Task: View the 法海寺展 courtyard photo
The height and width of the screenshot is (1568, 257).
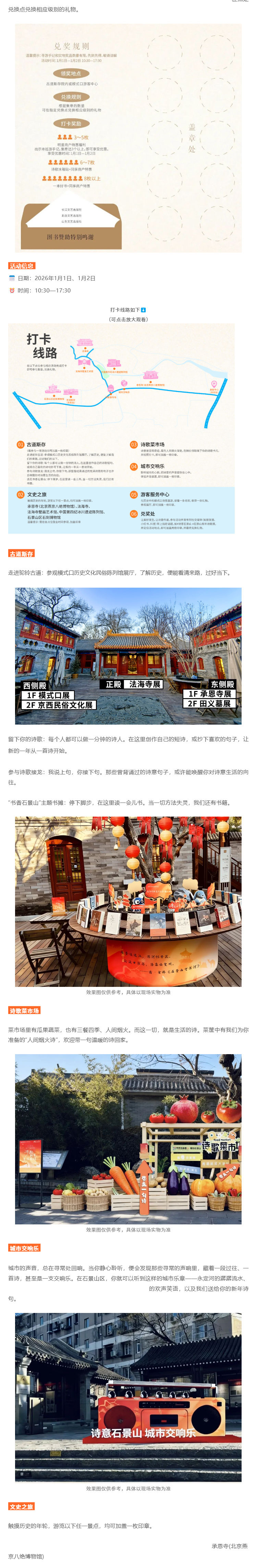Action: coord(128,656)
